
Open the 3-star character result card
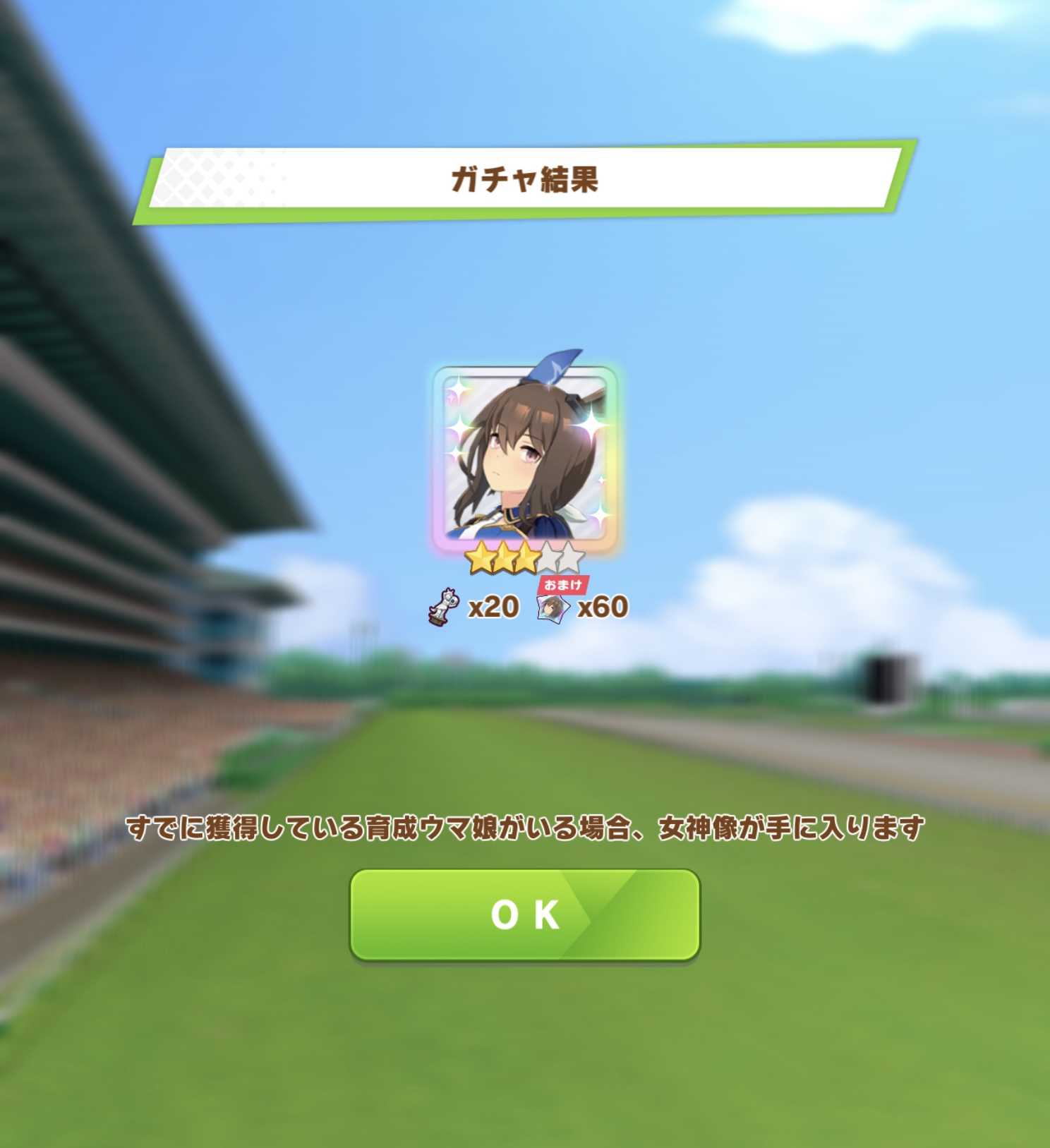coord(524,460)
